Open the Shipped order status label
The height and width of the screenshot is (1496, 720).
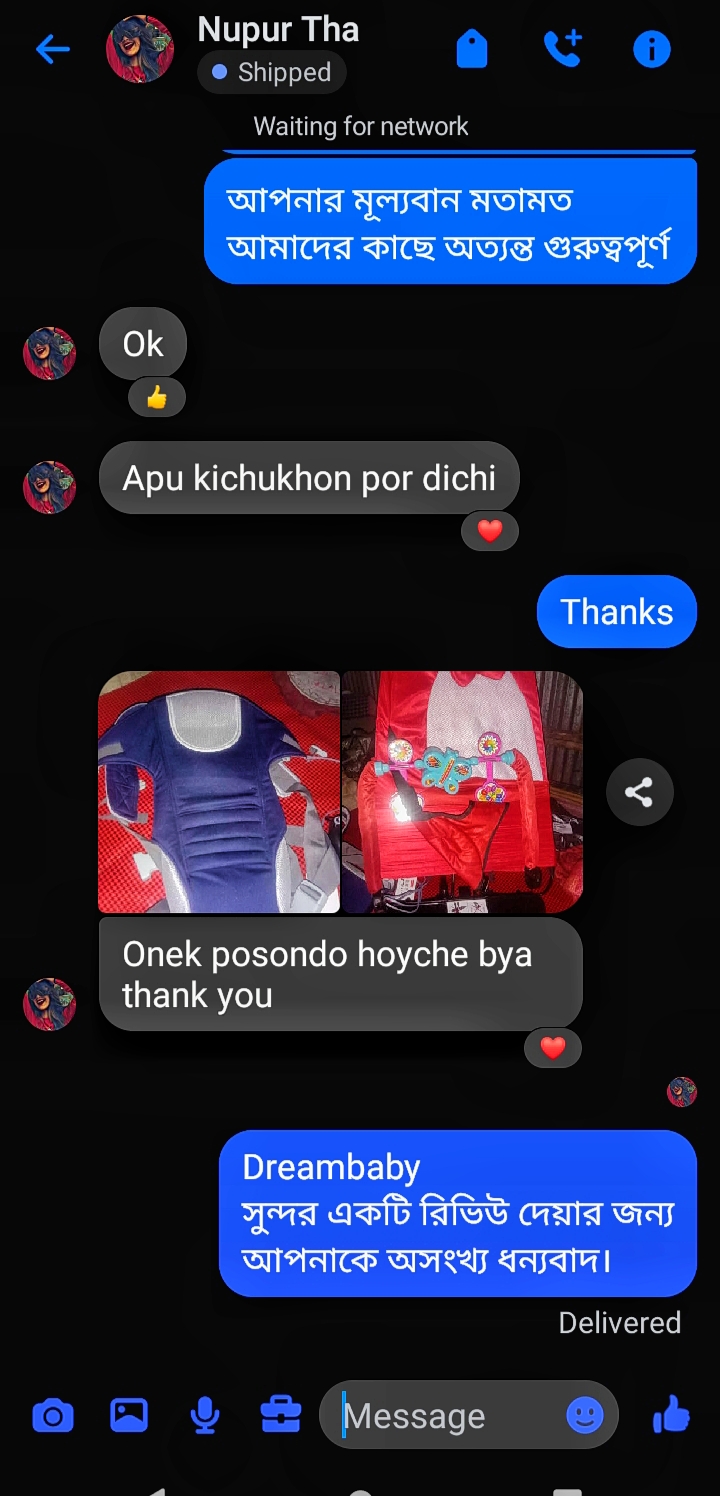click(272, 73)
